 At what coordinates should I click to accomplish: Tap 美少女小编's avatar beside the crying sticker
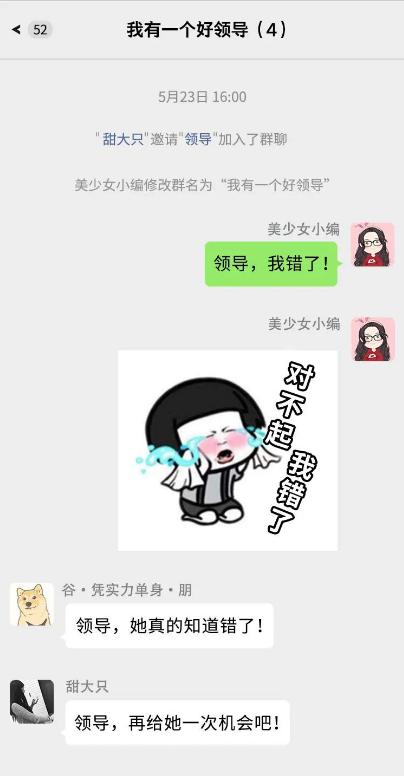(x=373, y=340)
